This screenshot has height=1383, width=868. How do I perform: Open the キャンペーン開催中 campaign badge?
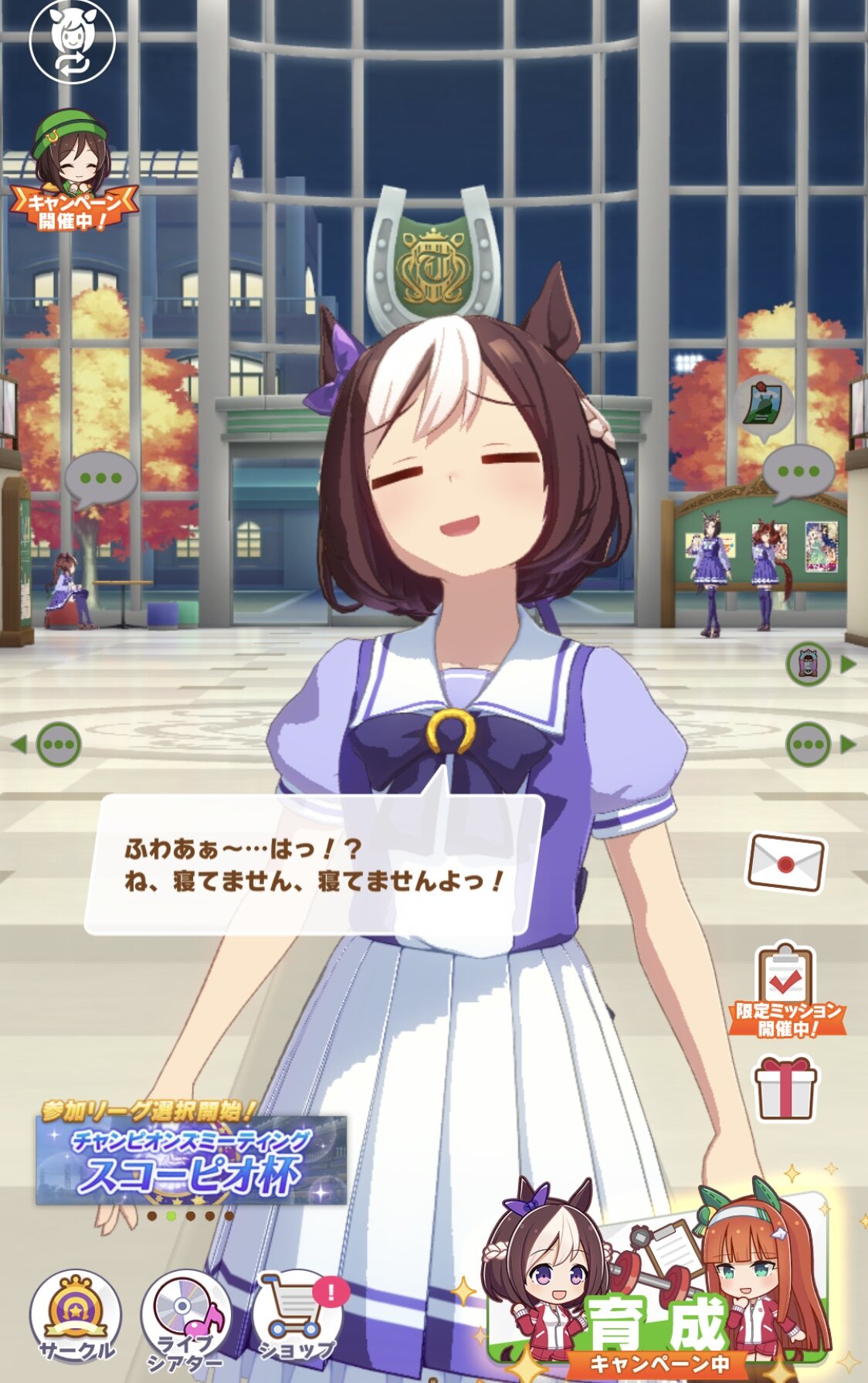point(73,172)
